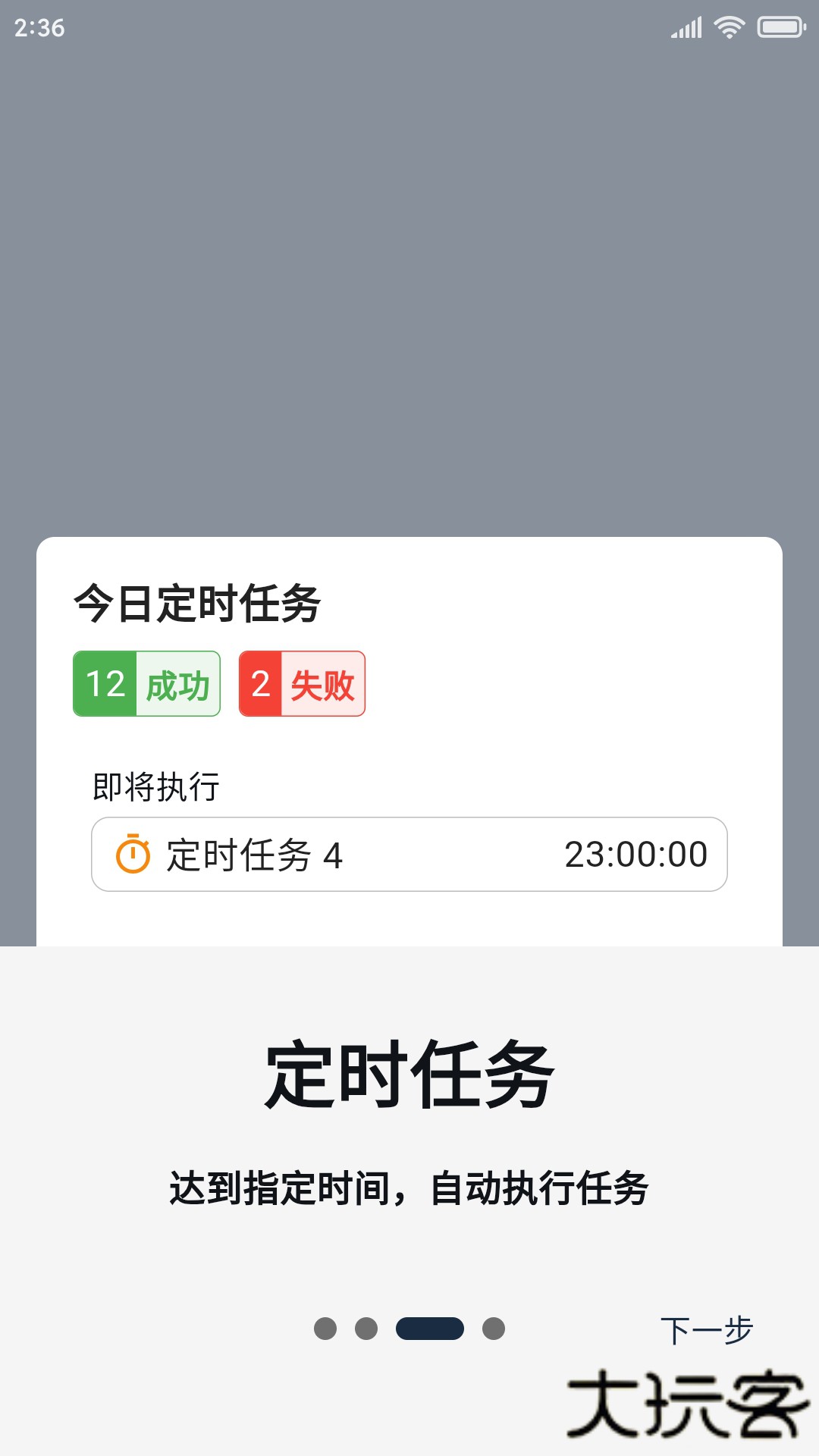Image resolution: width=819 pixels, height=1456 pixels.
Task: Tap the clock showing 2:36
Action: [39, 27]
